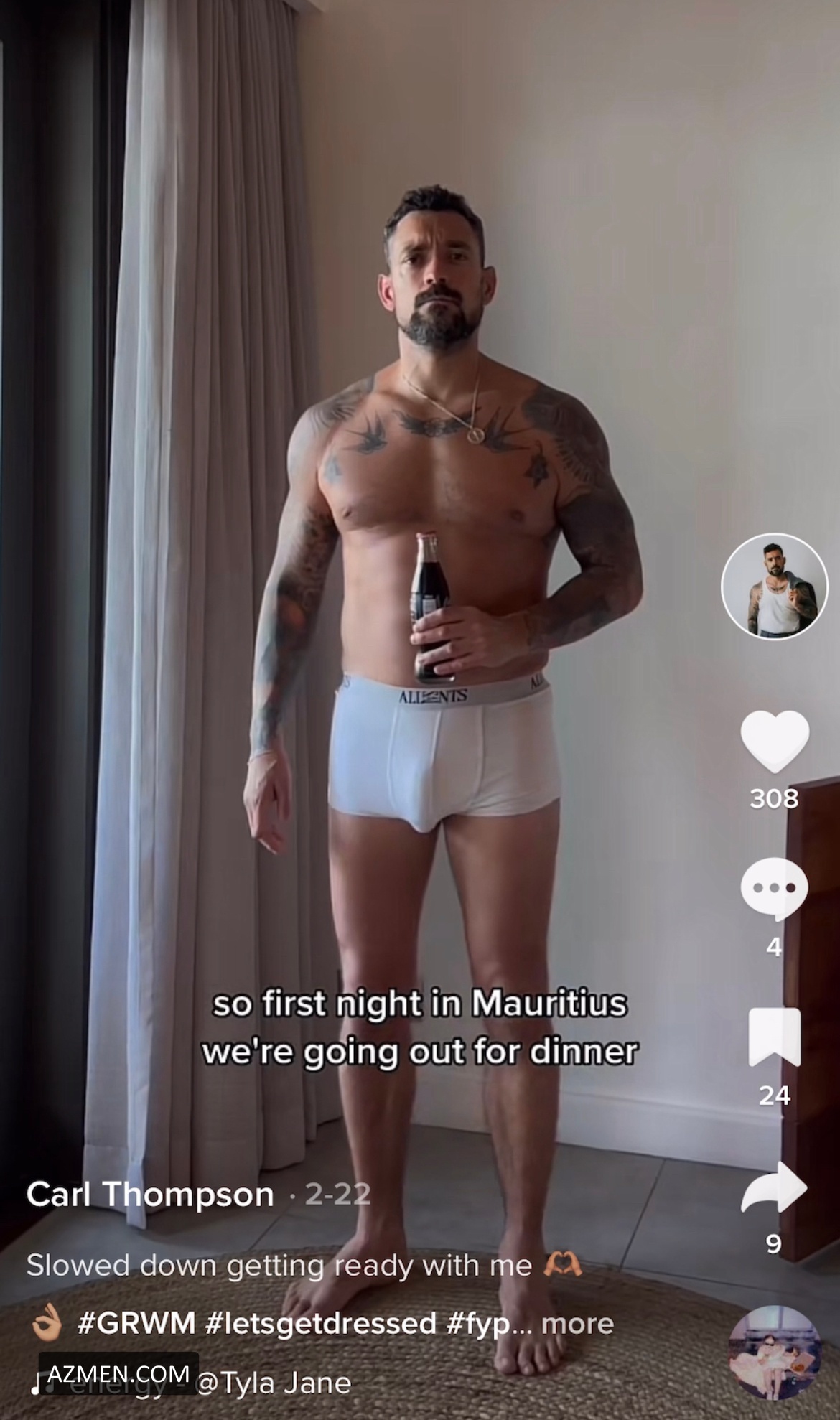The image size is (840, 1420).
Task: Open the #GRWM hashtag
Action: point(136,1323)
